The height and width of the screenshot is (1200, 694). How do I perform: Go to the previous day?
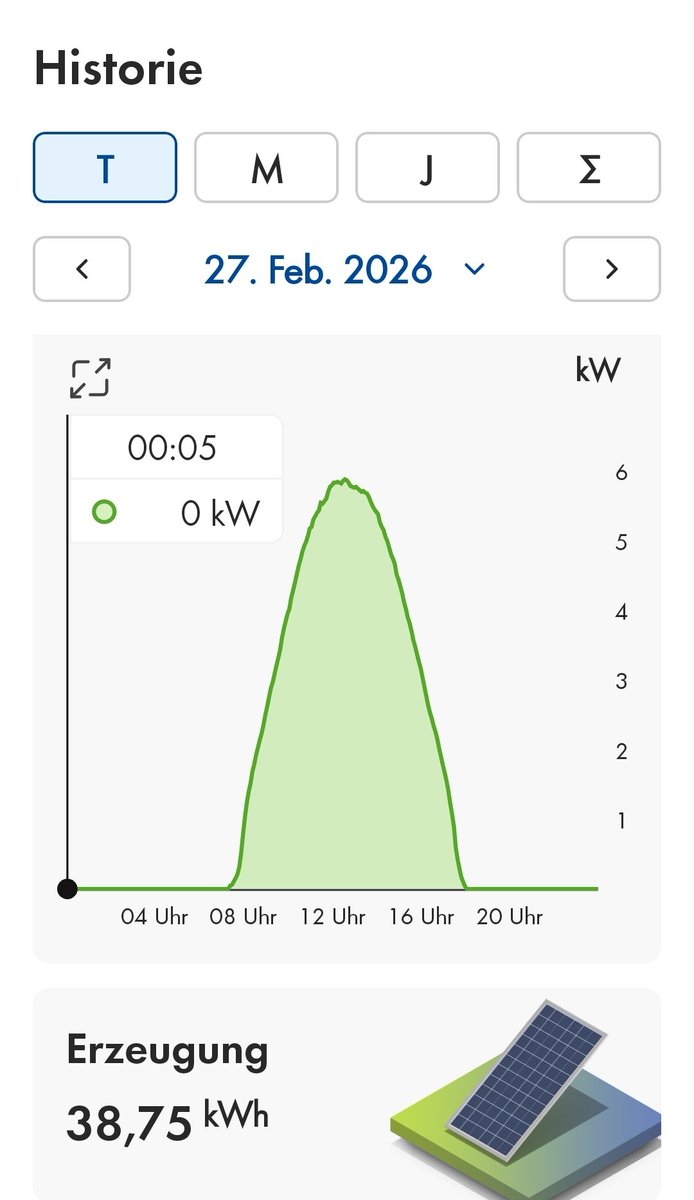[x=82, y=269]
